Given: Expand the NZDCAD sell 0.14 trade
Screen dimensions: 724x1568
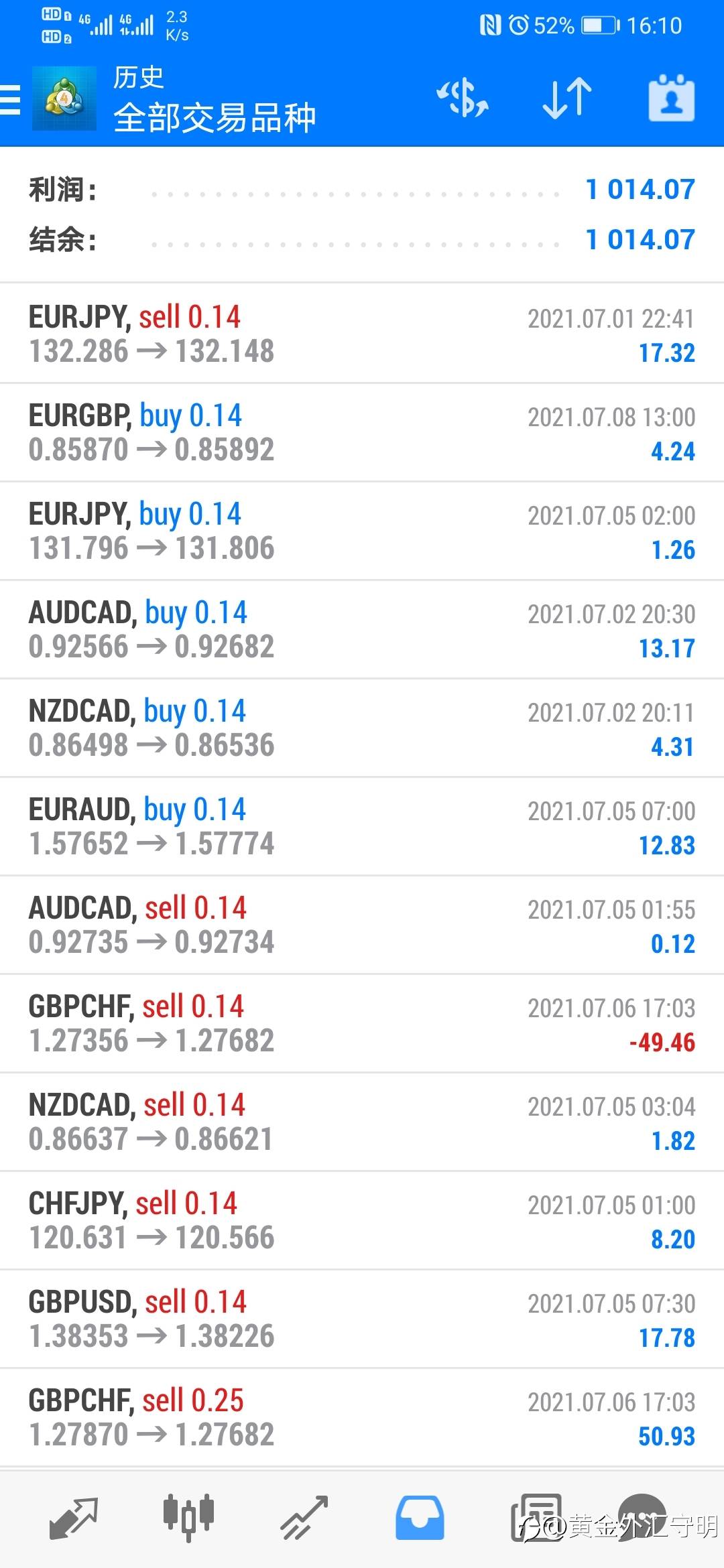Looking at the screenshot, I should (362, 1122).
